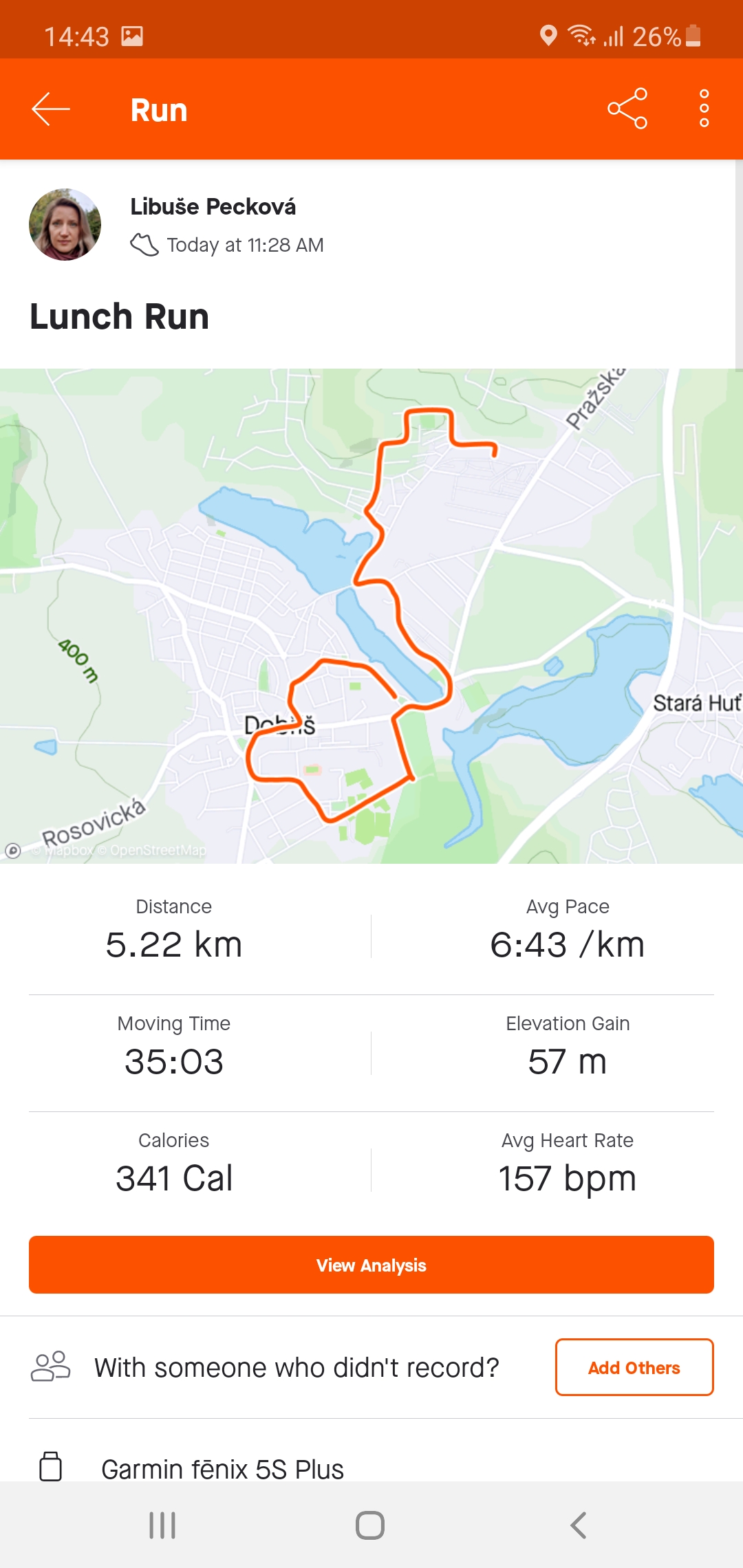Go to the home screen
This screenshot has height=1568, width=743.
click(x=370, y=1525)
